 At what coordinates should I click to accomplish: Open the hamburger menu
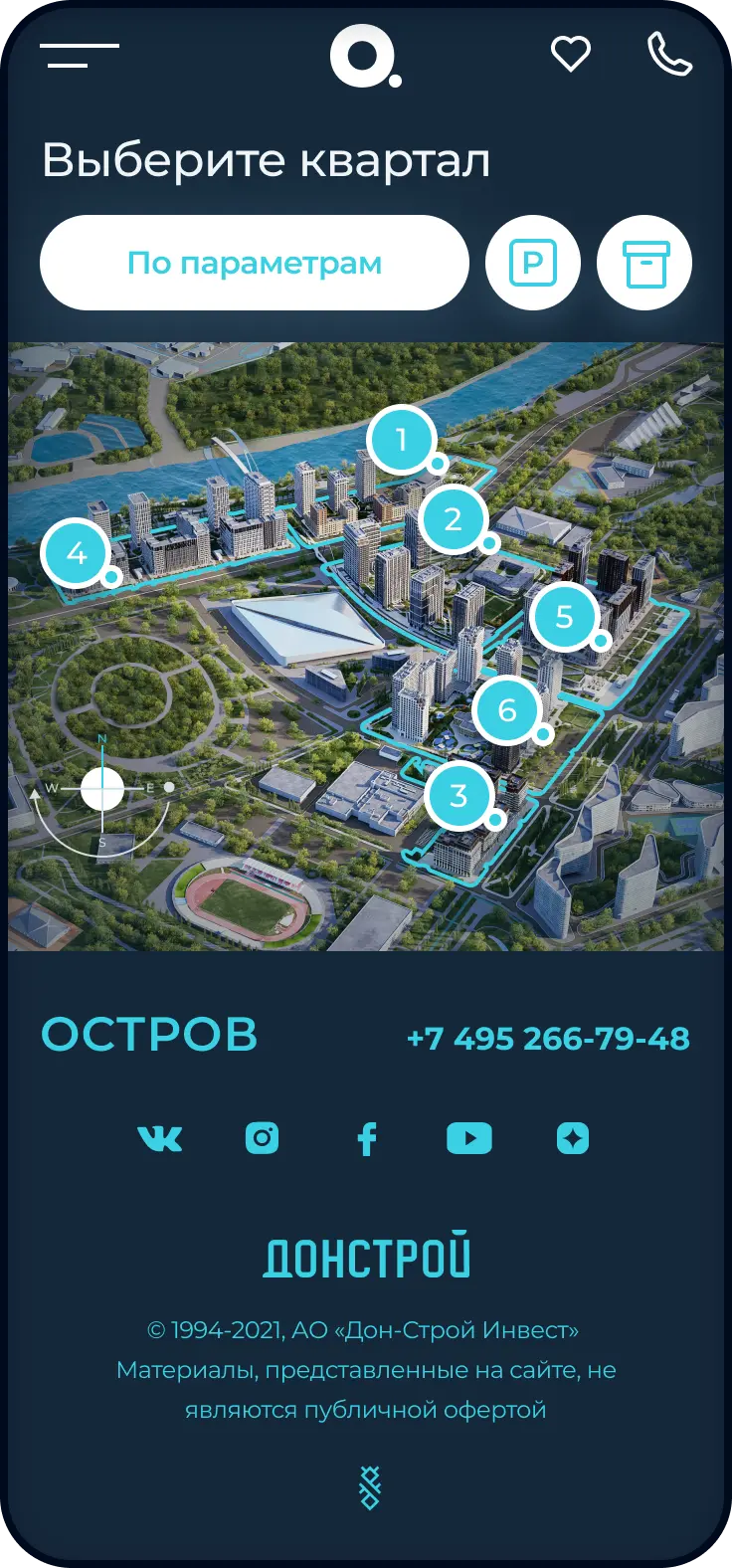click(x=80, y=56)
